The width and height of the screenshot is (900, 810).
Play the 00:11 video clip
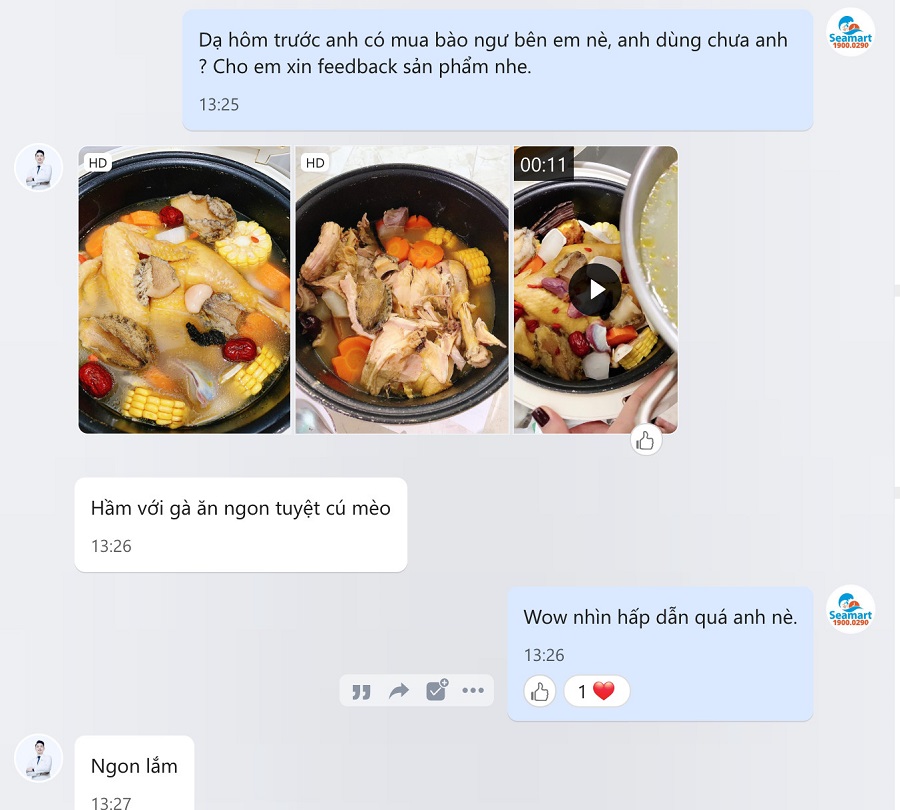pos(596,290)
